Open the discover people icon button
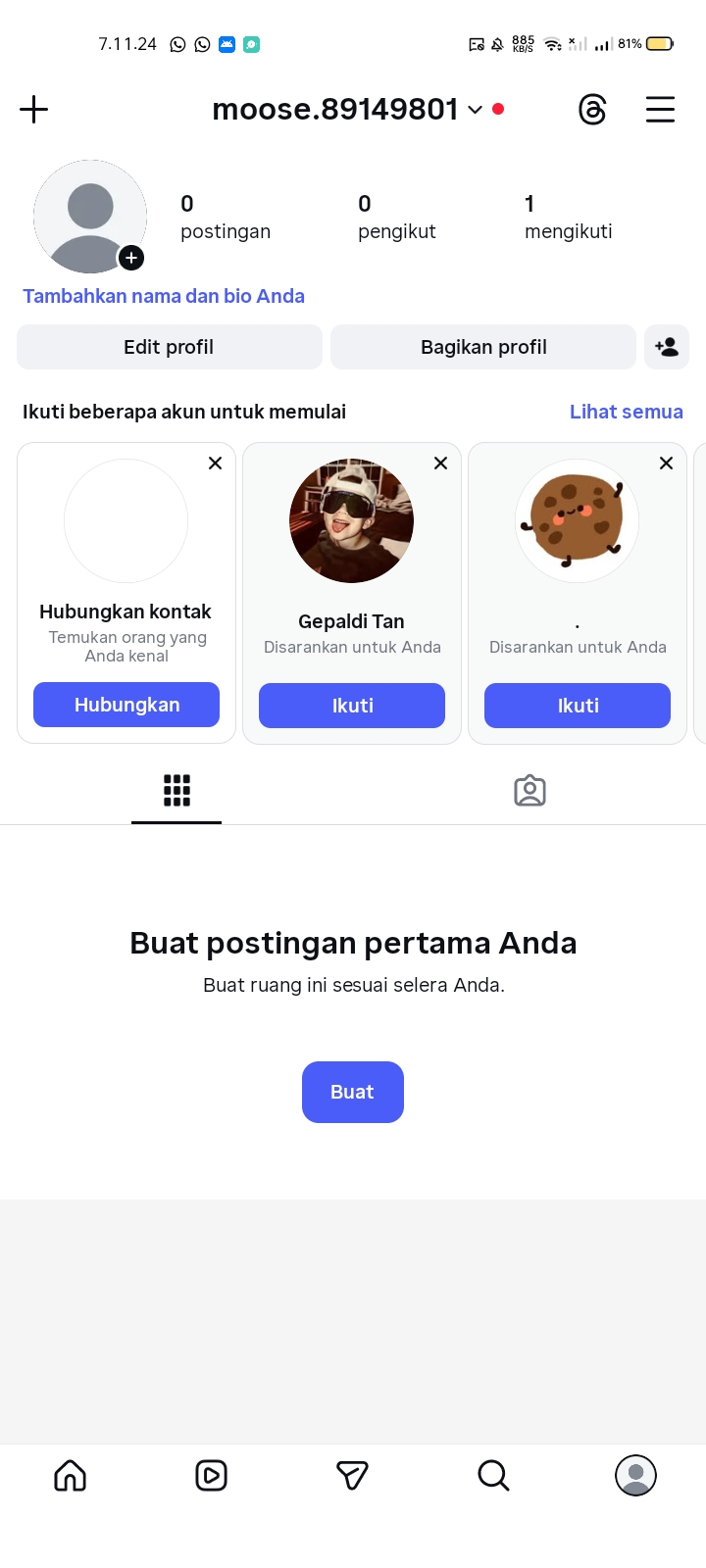 (667, 347)
